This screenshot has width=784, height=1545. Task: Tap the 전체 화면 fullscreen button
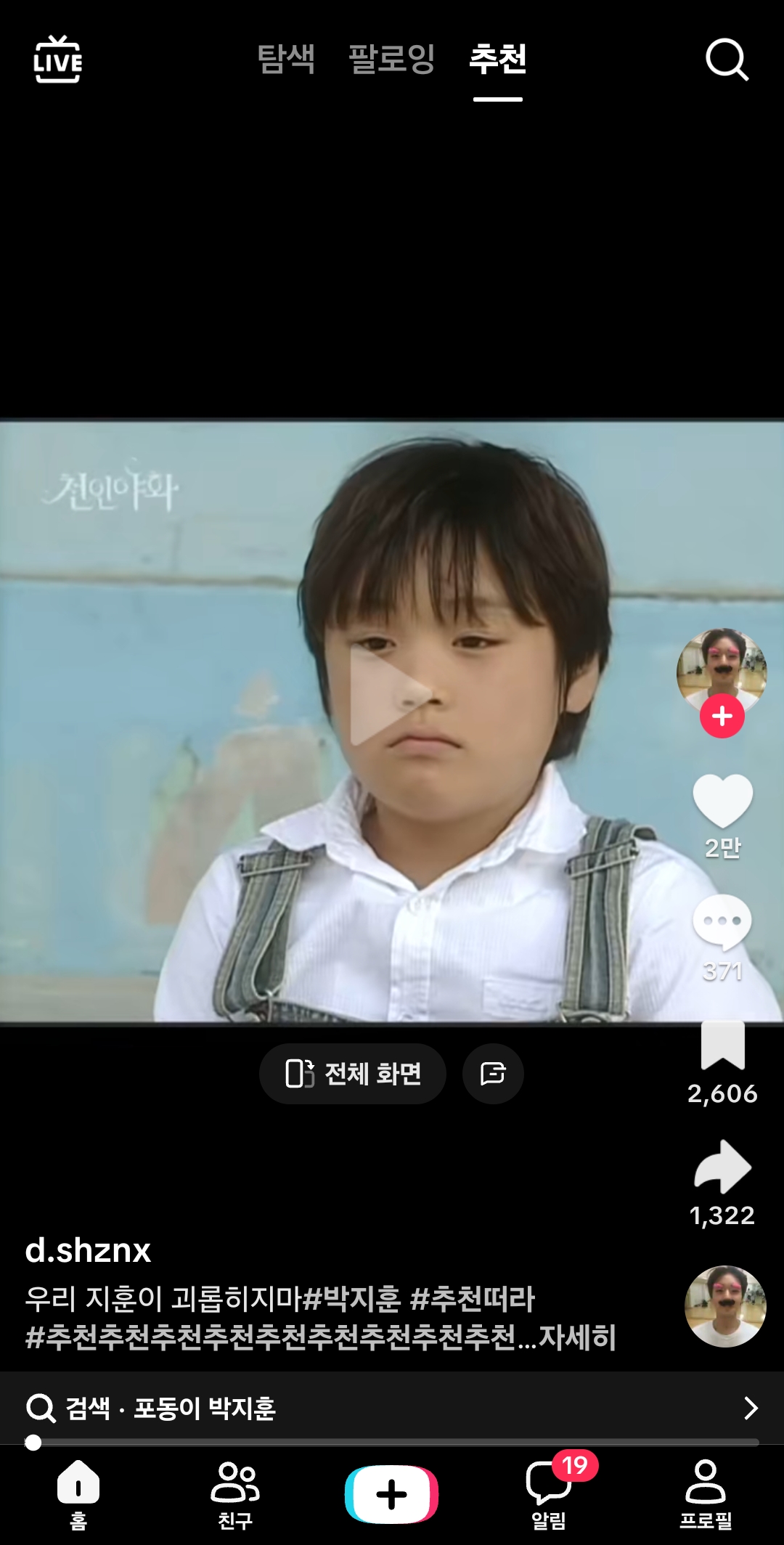353,1074
